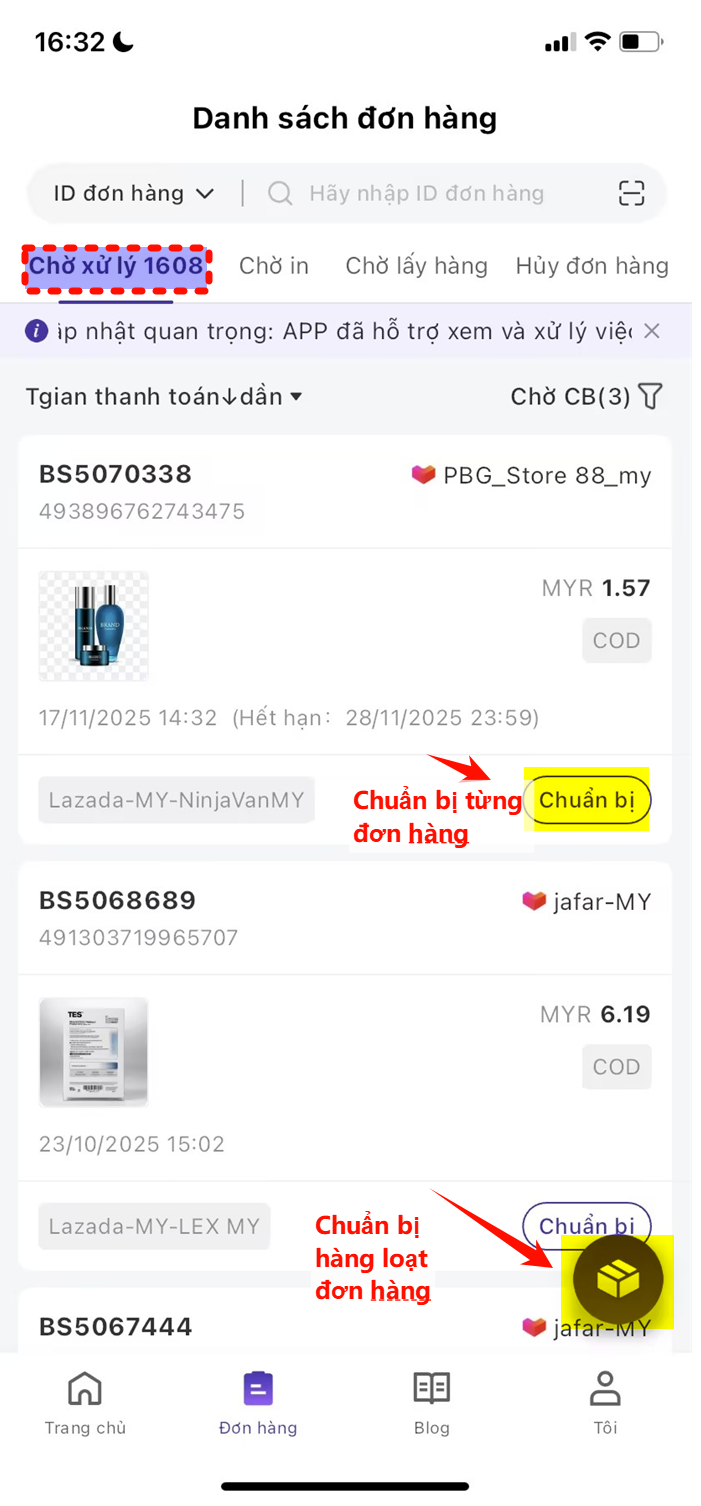Switch to the Chờ xử lý tab
This screenshot has height=1506, width=701.
pos(116,266)
